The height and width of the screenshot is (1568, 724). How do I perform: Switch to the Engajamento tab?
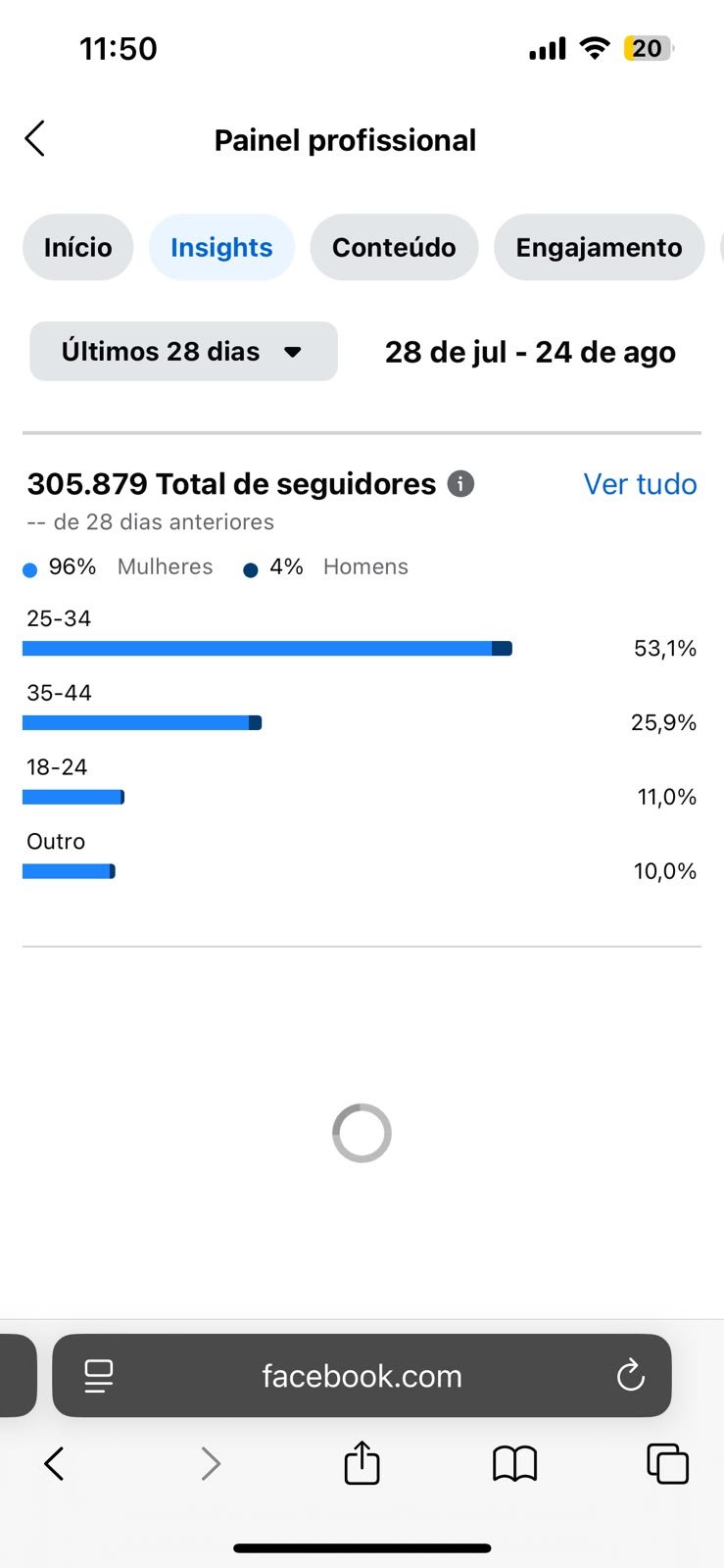pyautogui.click(x=599, y=247)
